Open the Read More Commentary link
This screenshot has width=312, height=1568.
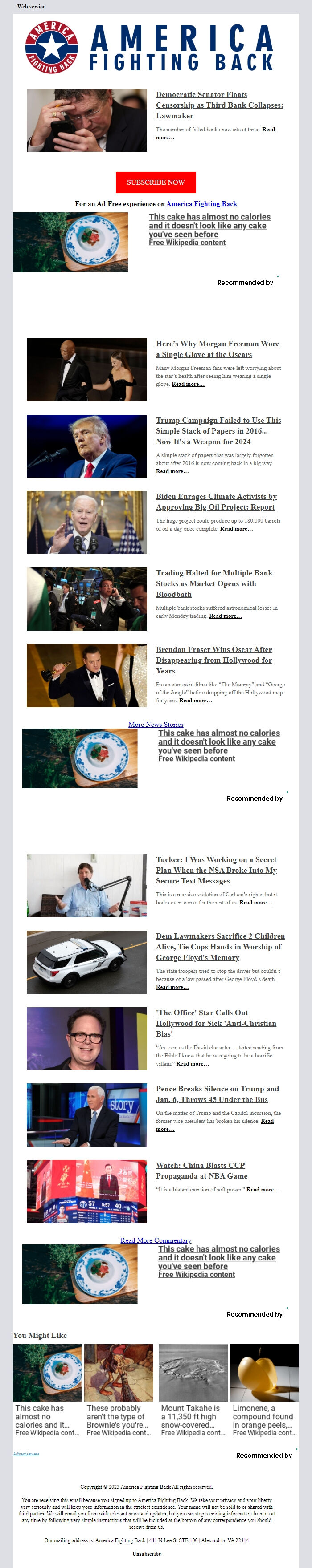tap(156, 1240)
